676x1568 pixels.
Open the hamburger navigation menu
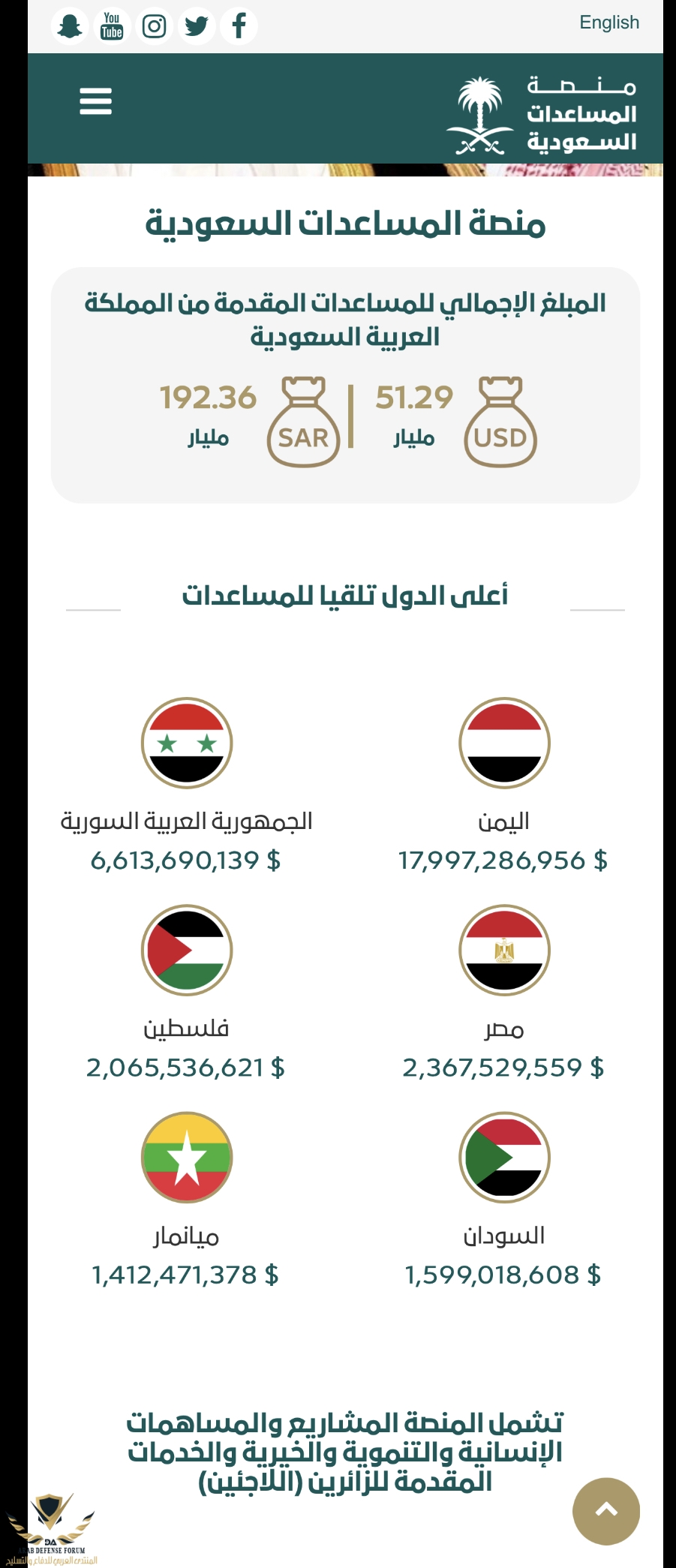pyautogui.click(x=95, y=101)
